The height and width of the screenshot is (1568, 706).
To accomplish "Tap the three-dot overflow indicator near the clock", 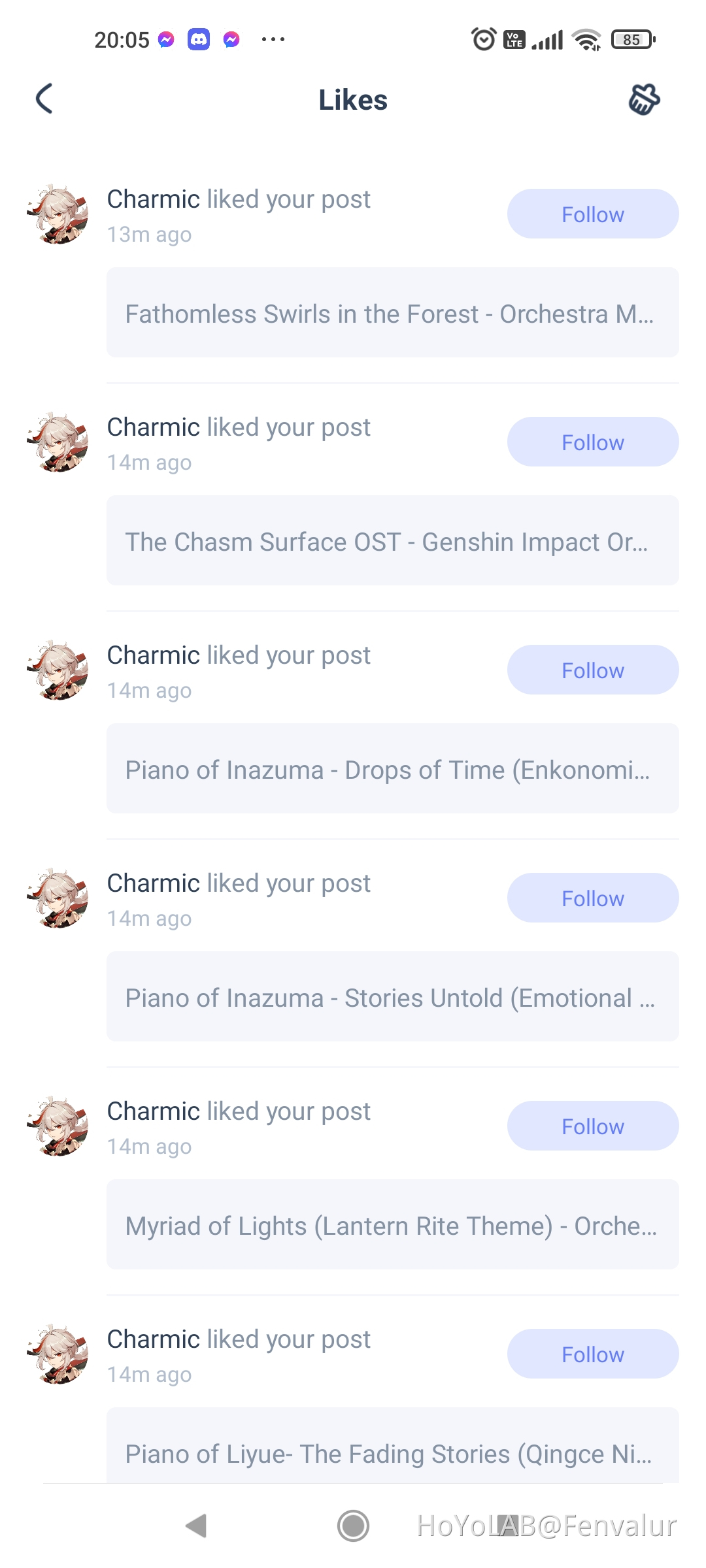I will [273, 39].
